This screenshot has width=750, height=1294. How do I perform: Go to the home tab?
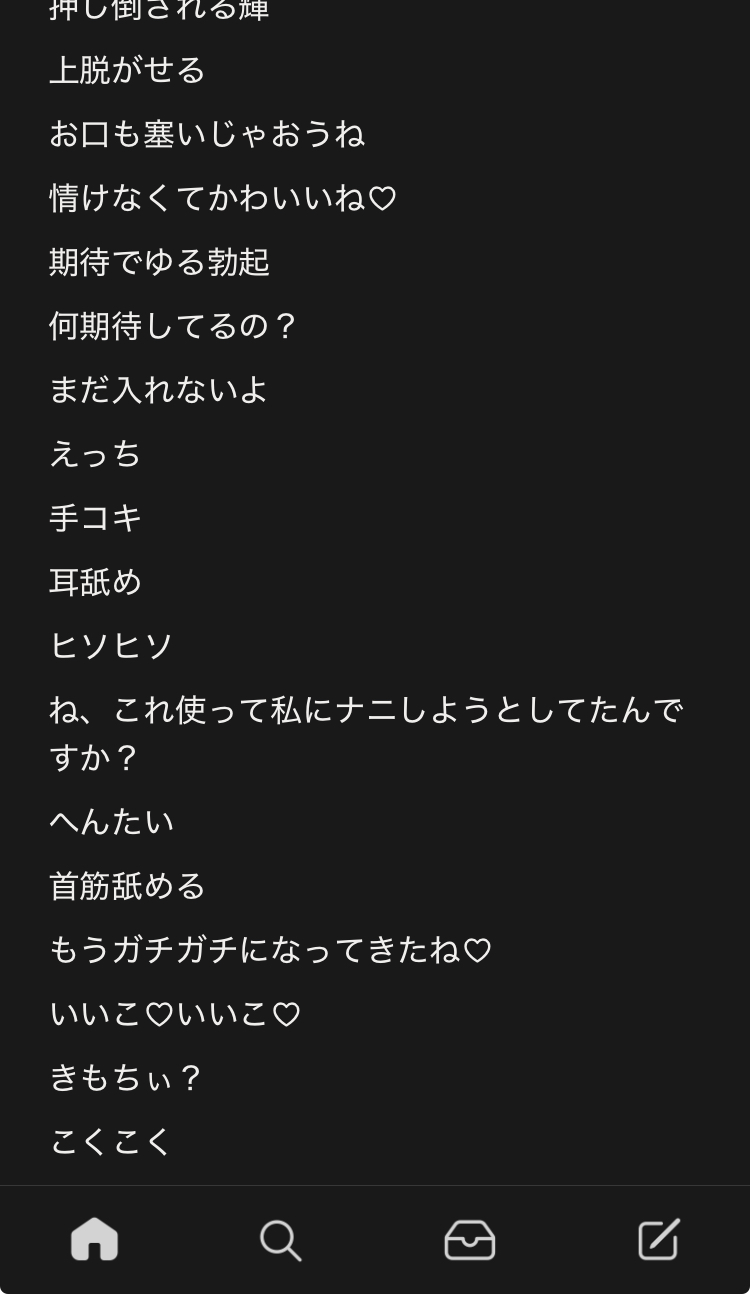coord(94,1240)
